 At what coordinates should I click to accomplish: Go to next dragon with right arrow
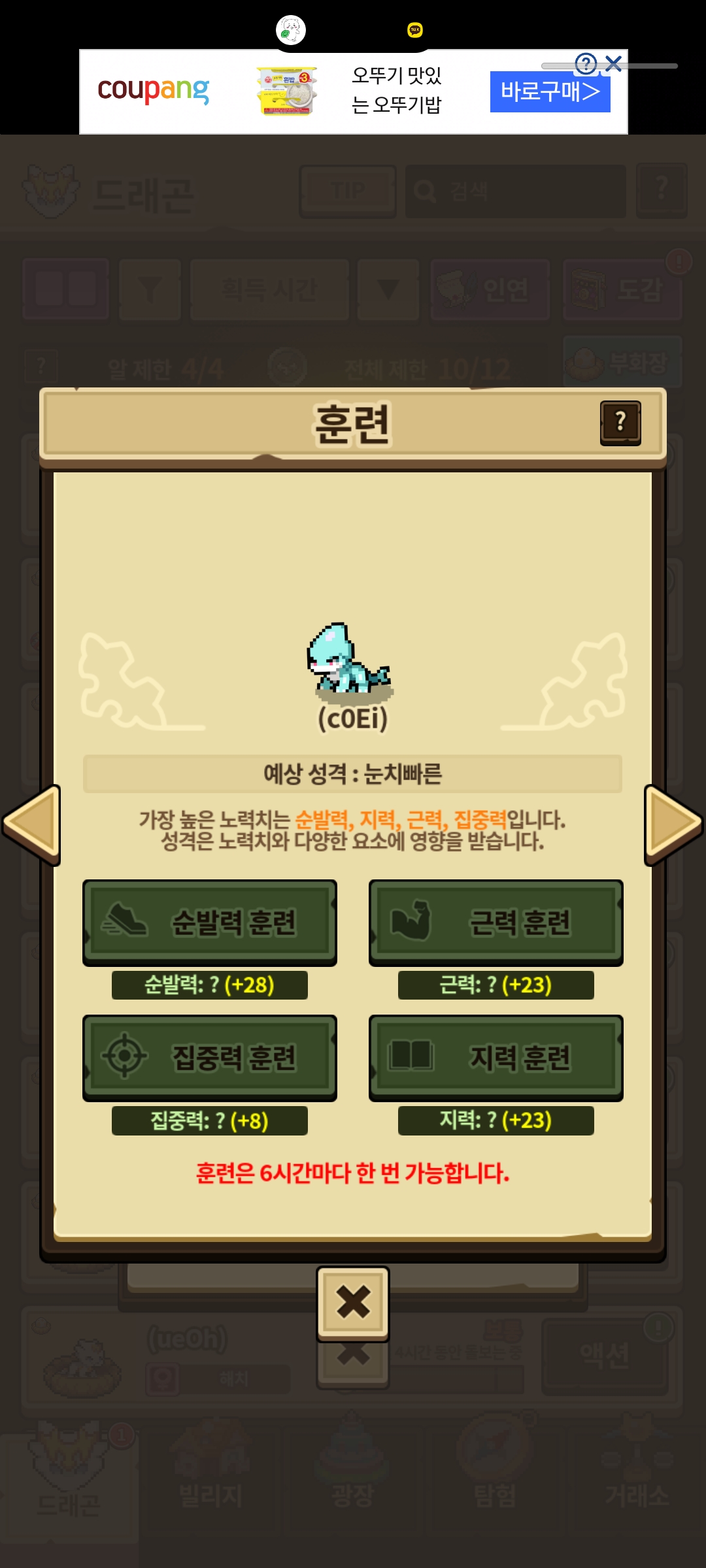(x=673, y=826)
